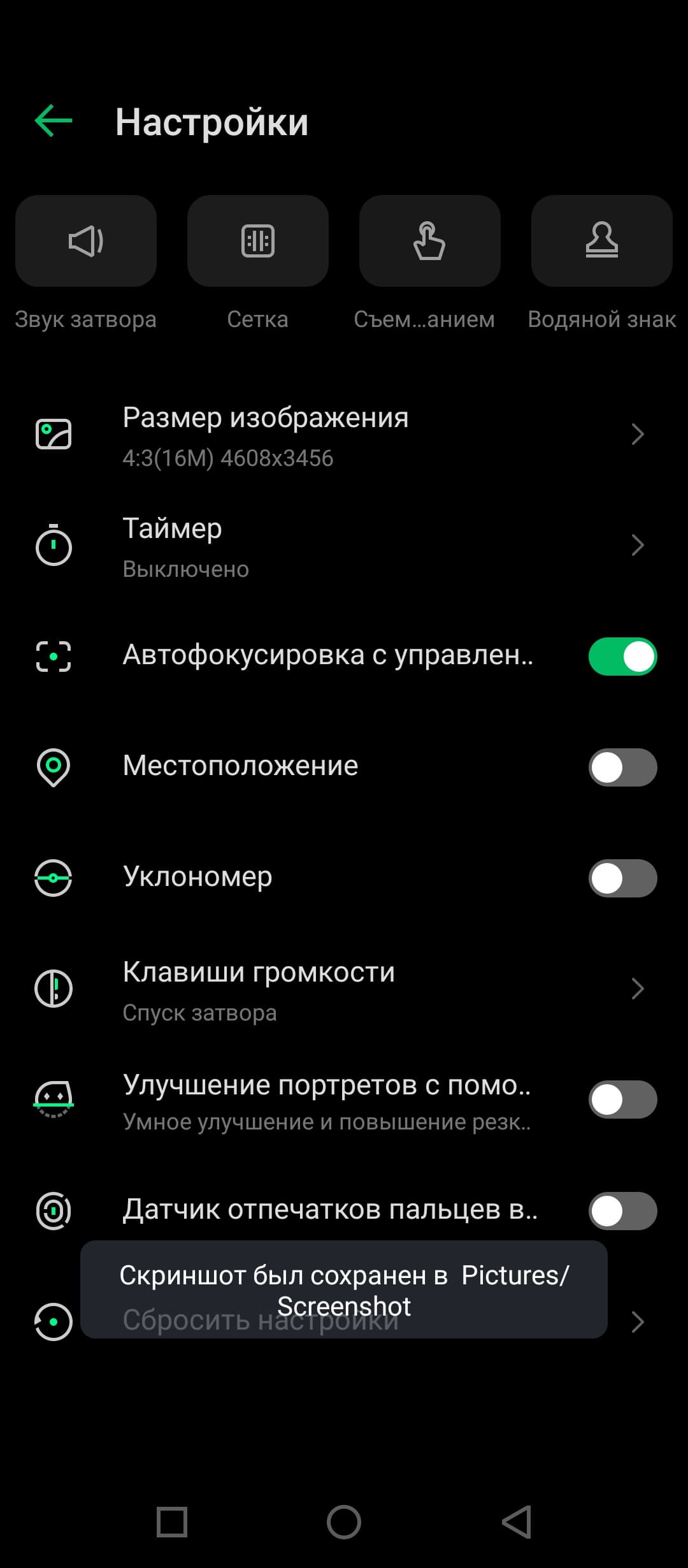Go back with the green arrow

point(54,121)
